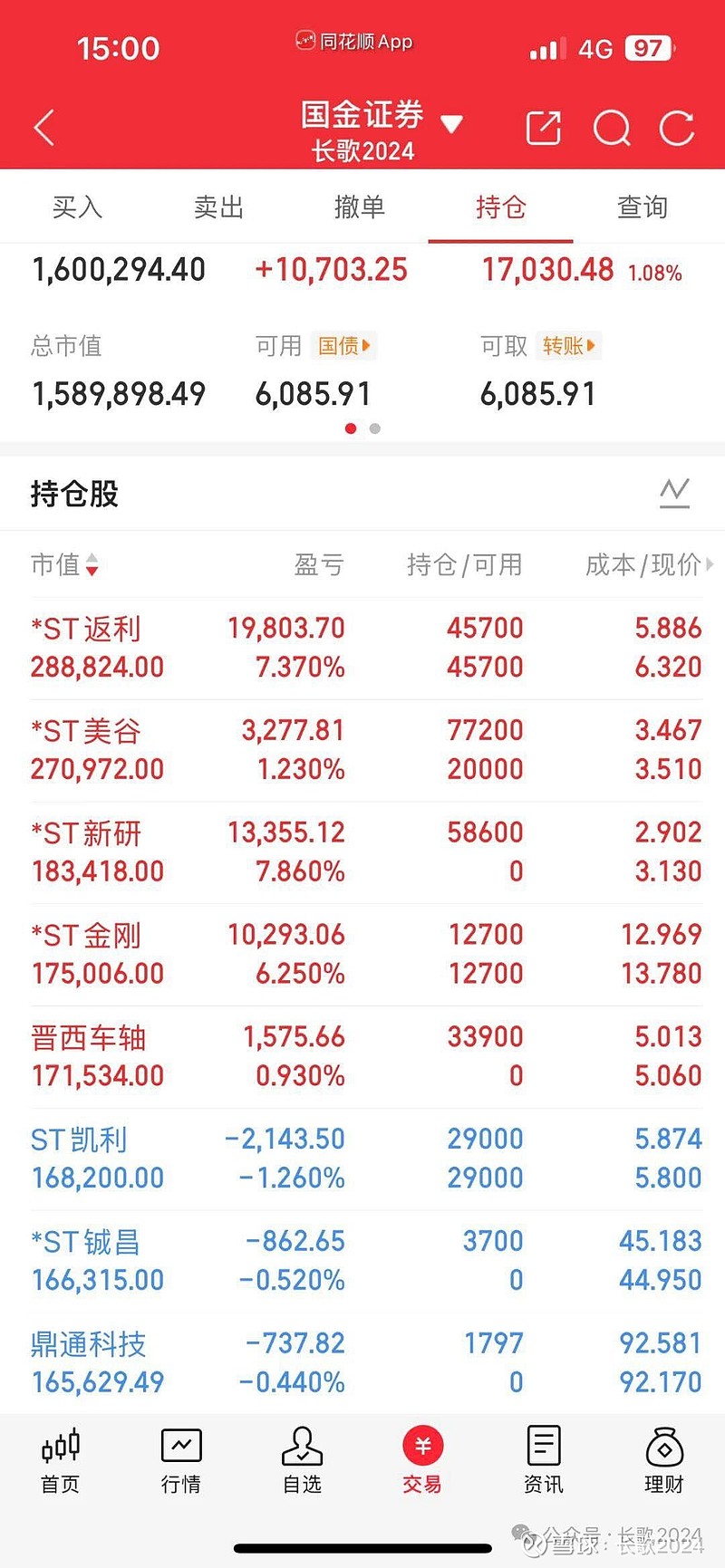Open the share icon next to search
Image resolution: width=725 pixels, height=1568 pixels.
pos(543,128)
